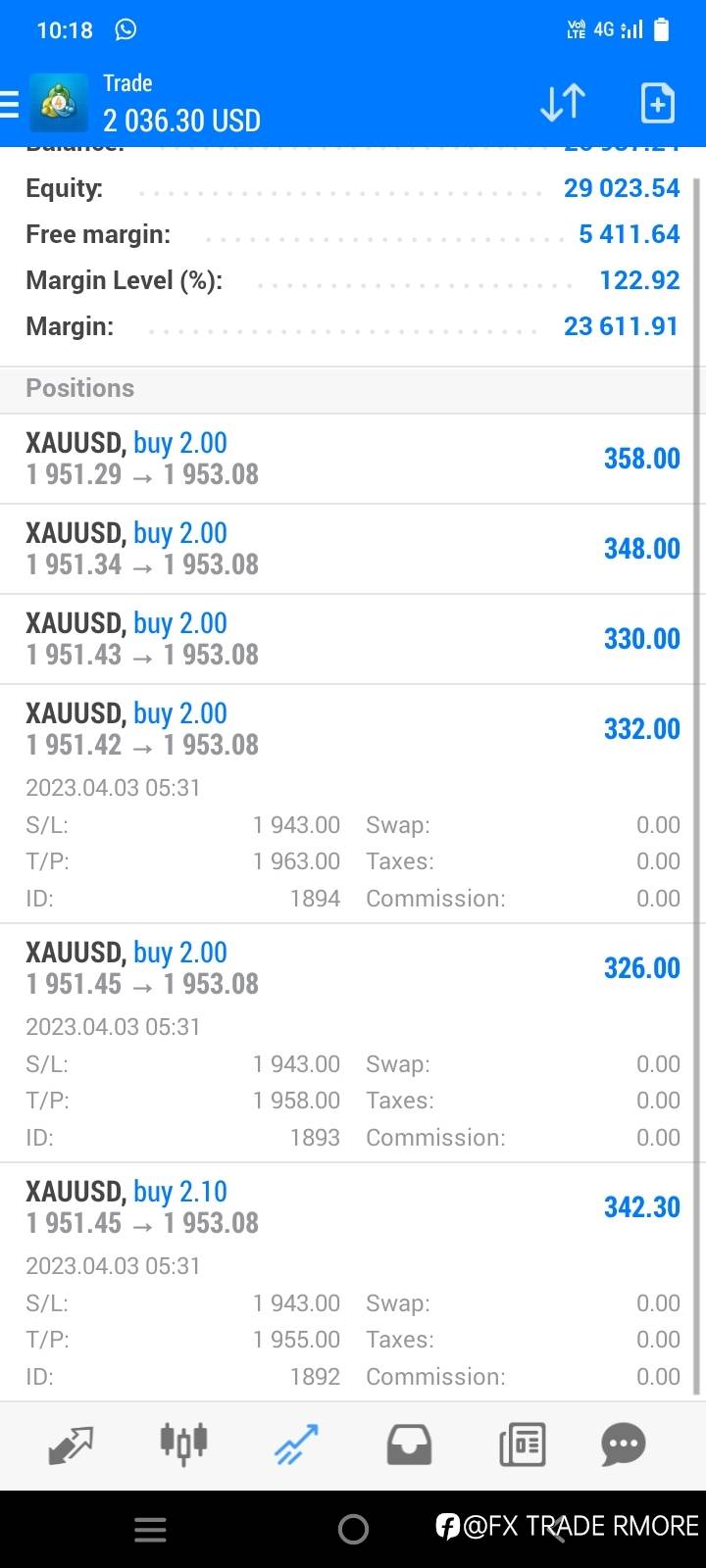Select the Trade tab

(x=296, y=1445)
